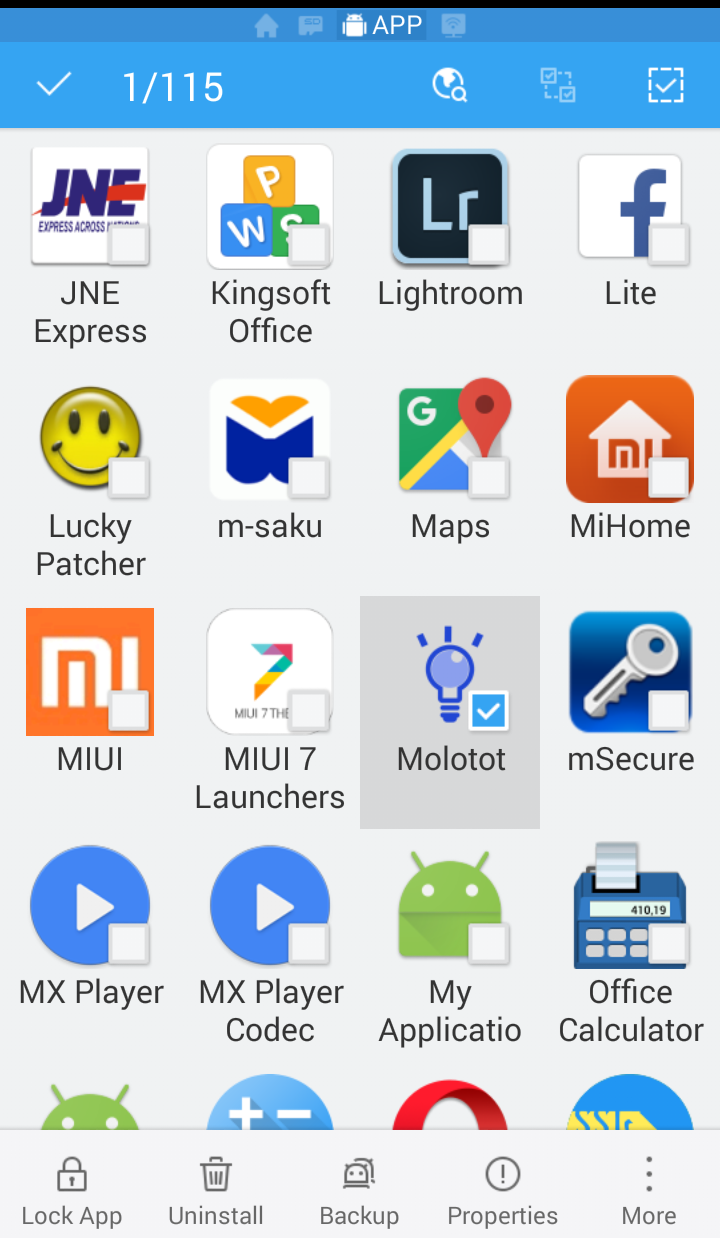The image size is (720, 1238).
Task: Open the mSecure app
Action: click(x=630, y=671)
